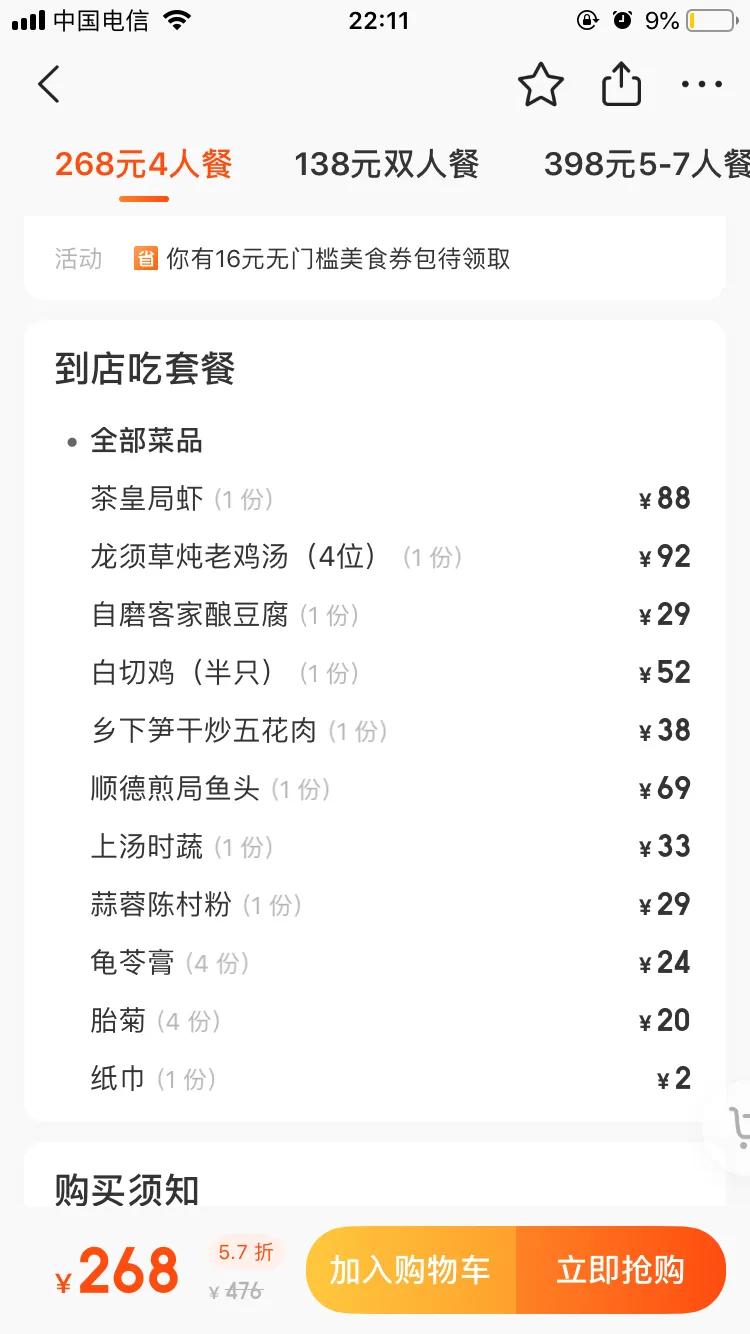Switch to the 138元双人餐 tab
Image resolution: width=750 pixels, height=1334 pixels.
tap(389, 164)
